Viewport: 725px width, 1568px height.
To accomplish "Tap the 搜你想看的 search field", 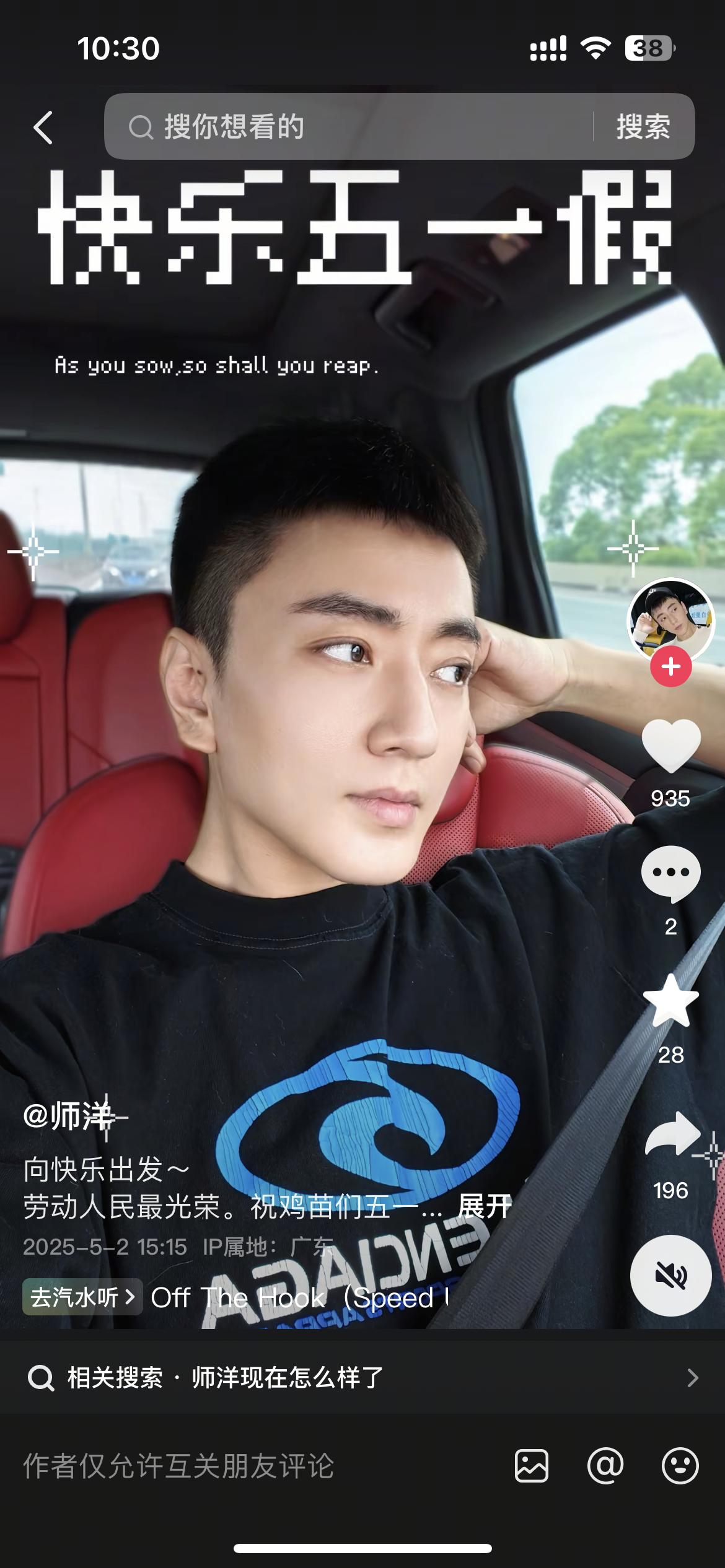I will pos(347,127).
